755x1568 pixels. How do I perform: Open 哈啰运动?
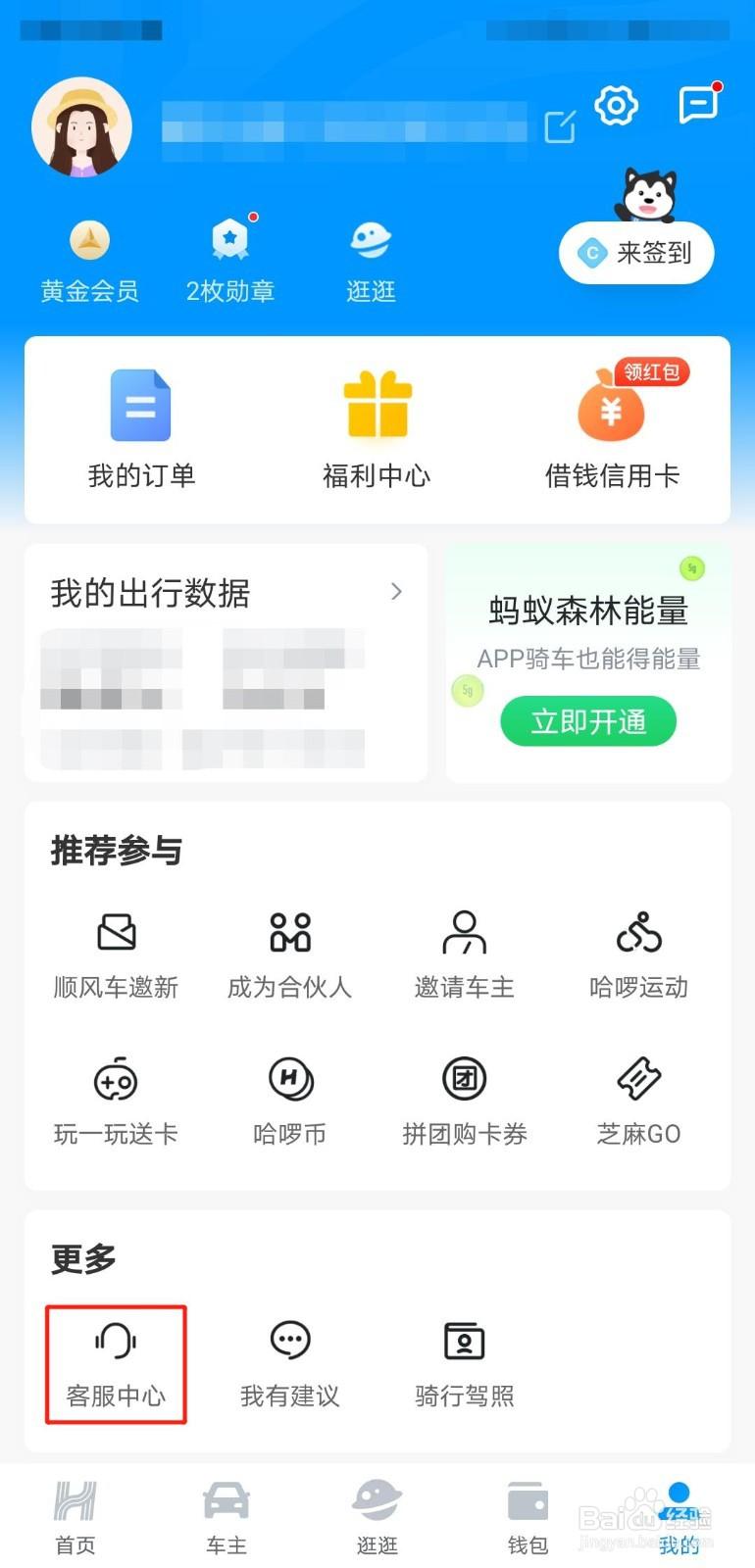[638, 954]
